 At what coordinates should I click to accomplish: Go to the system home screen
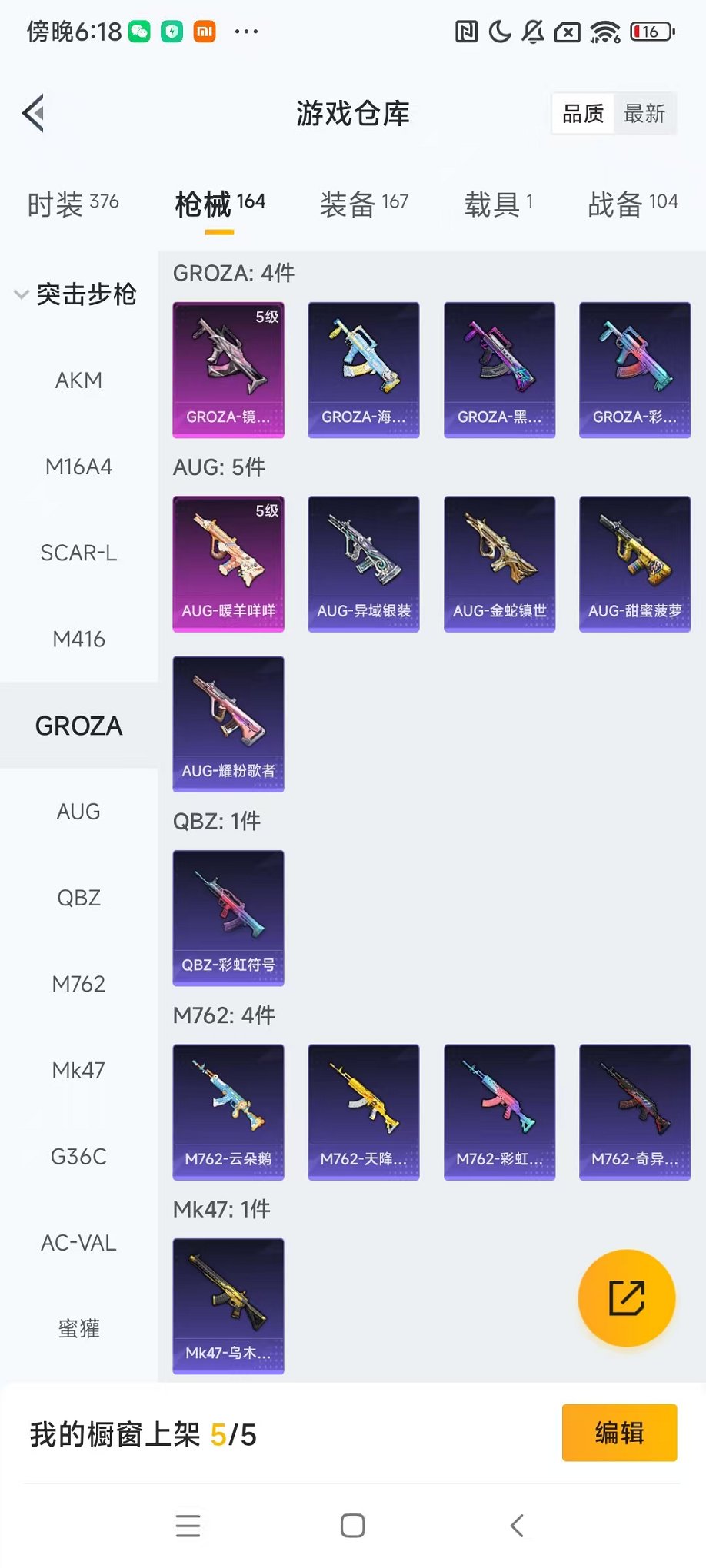click(352, 1526)
